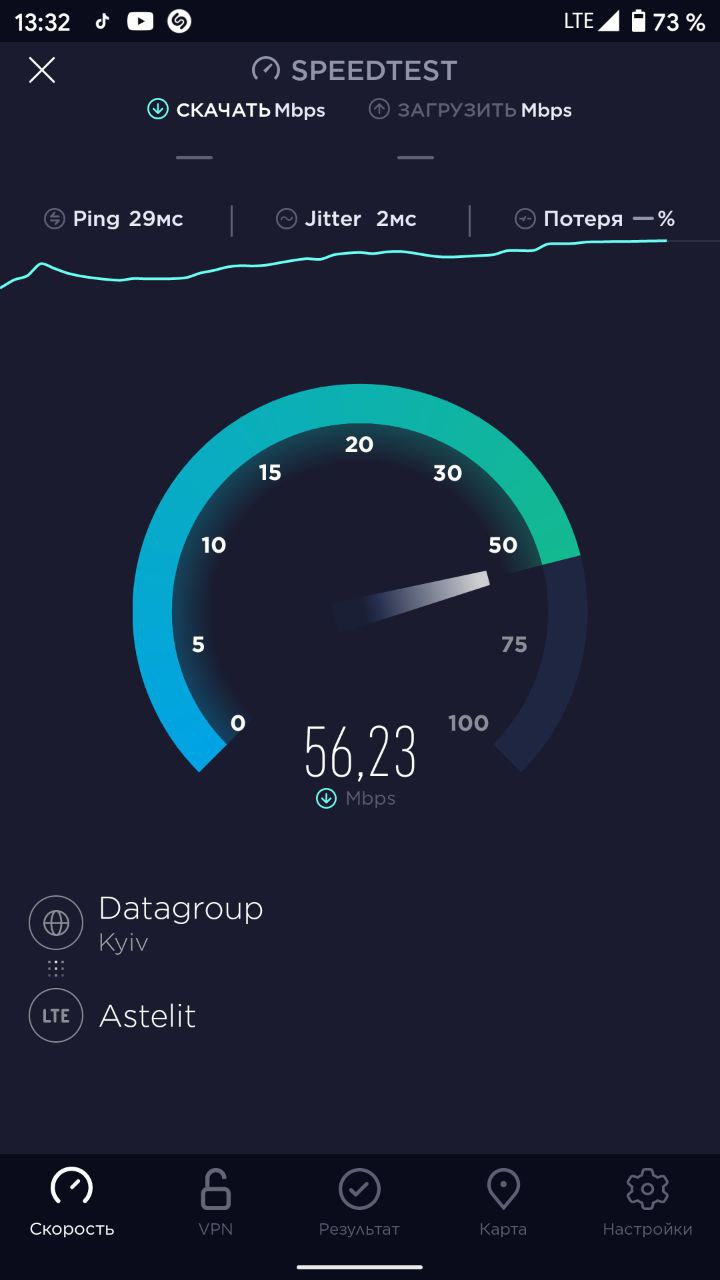Open the Настройки tab

pyautogui.click(x=647, y=1203)
